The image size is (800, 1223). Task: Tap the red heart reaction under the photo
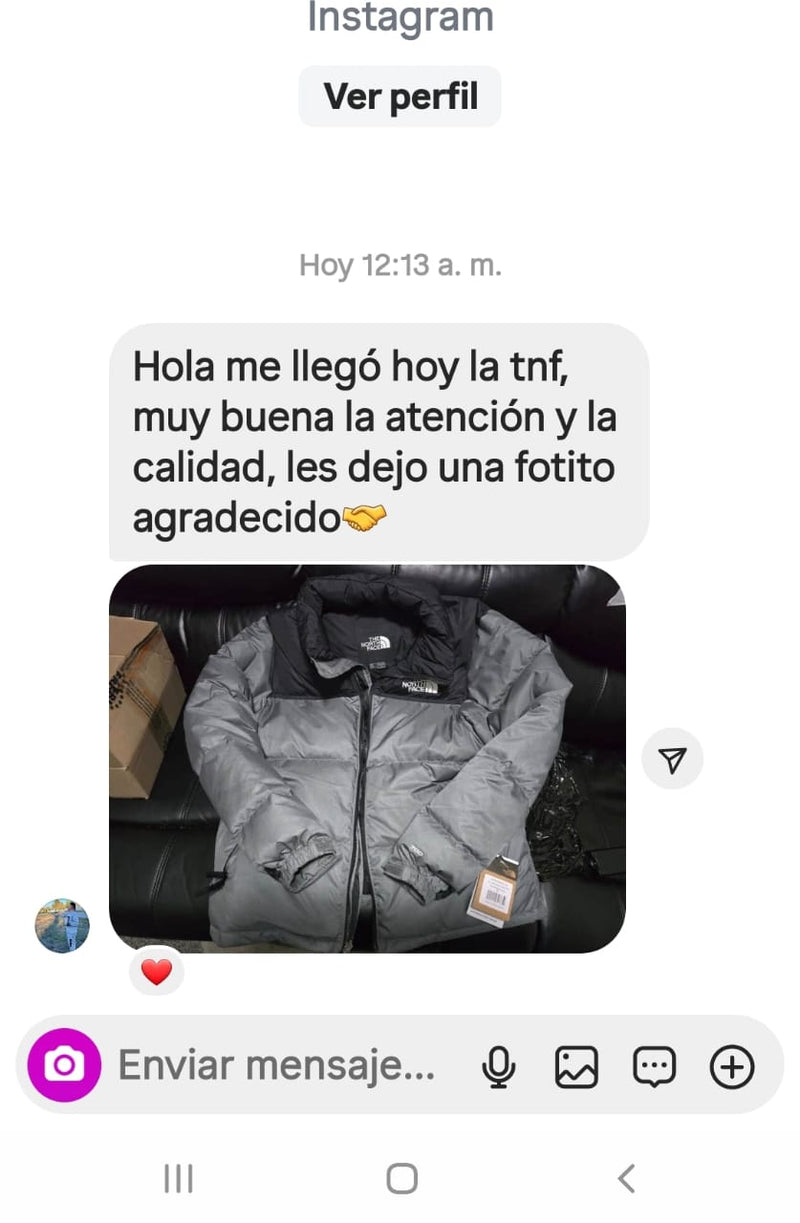tap(157, 971)
